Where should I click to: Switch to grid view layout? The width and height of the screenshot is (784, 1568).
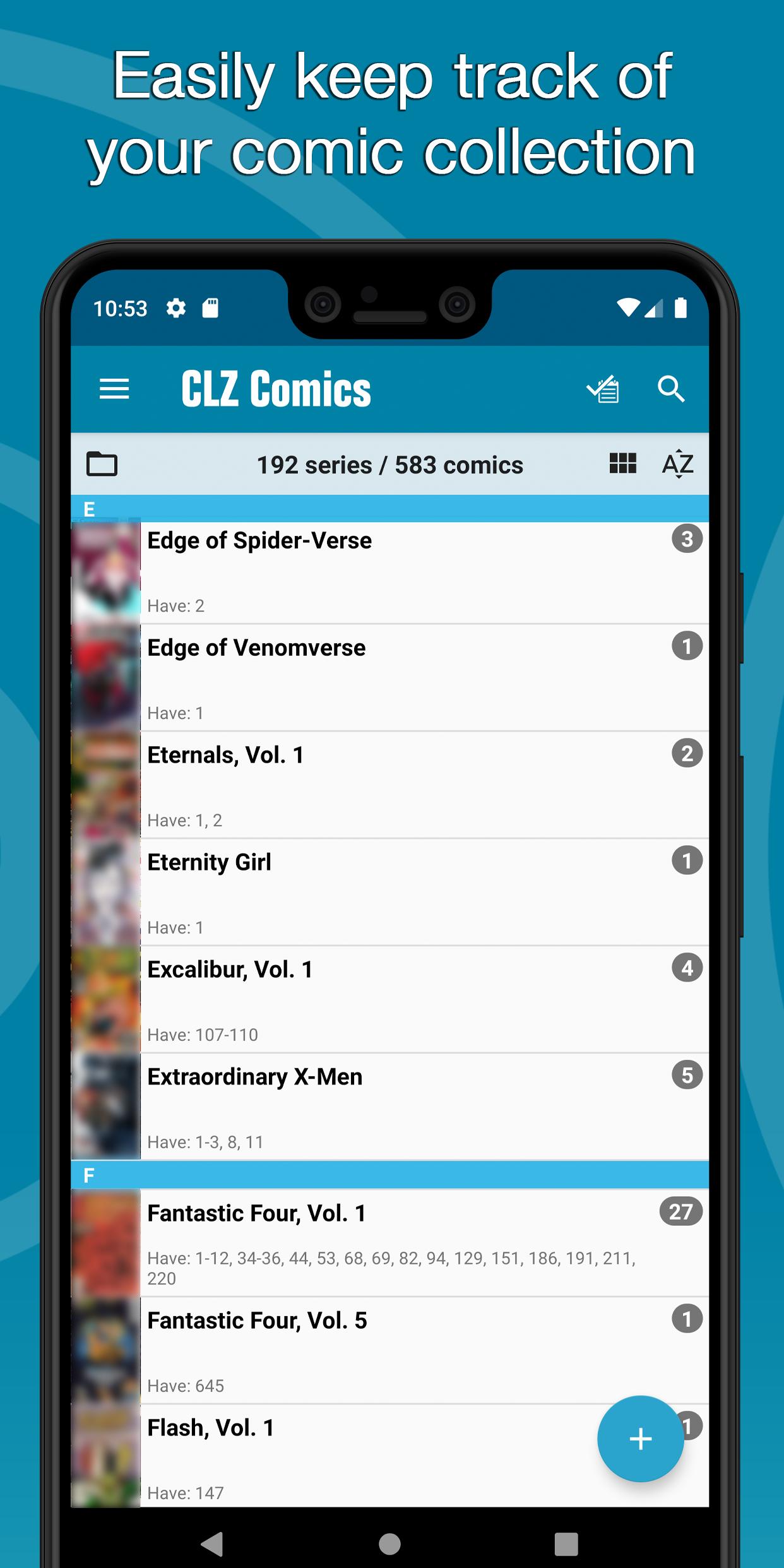click(x=622, y=464)
